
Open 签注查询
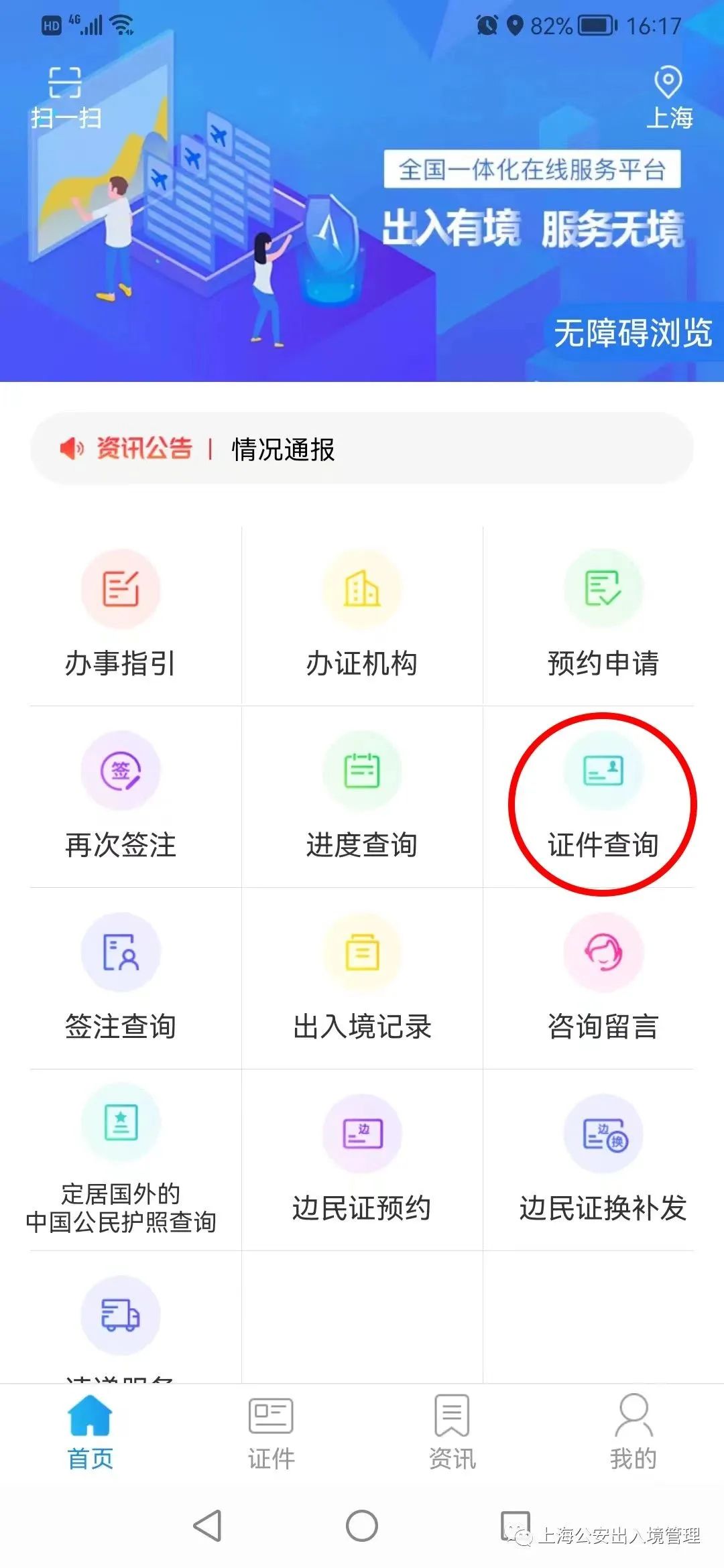pyautogui.click(x=121, y=978)
